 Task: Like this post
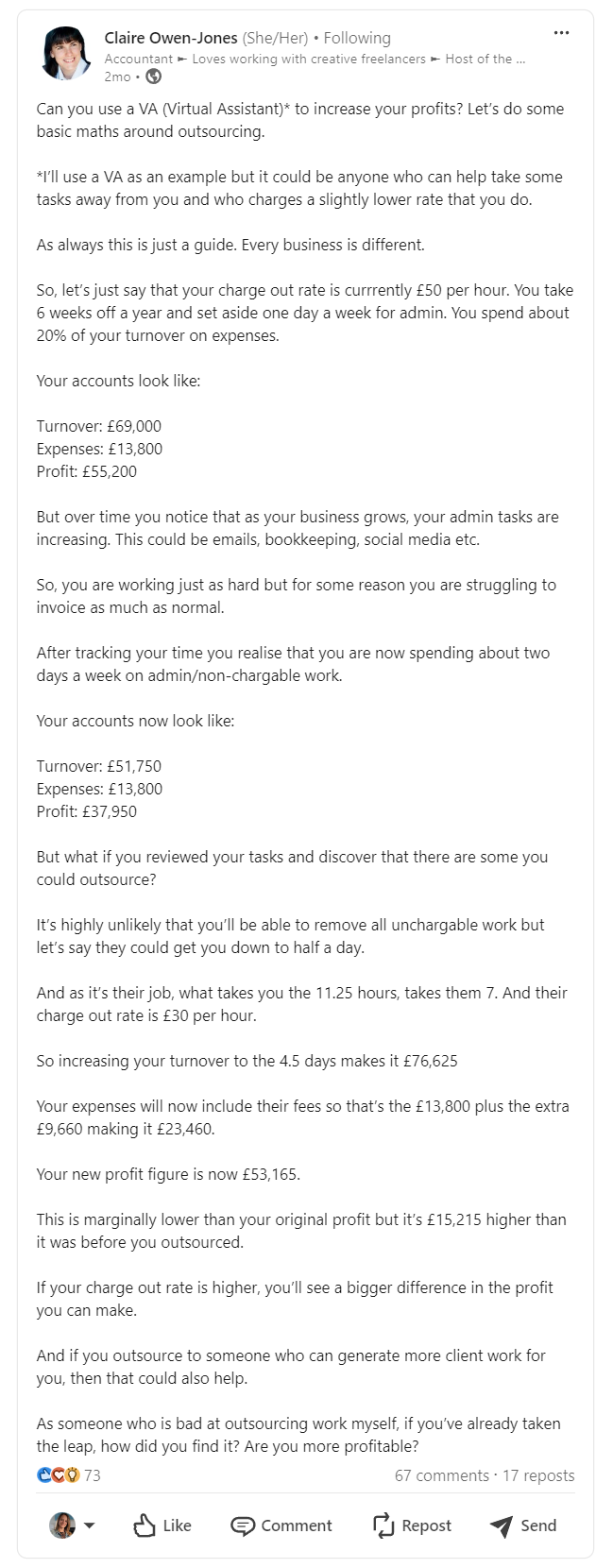click(162, 1525)
